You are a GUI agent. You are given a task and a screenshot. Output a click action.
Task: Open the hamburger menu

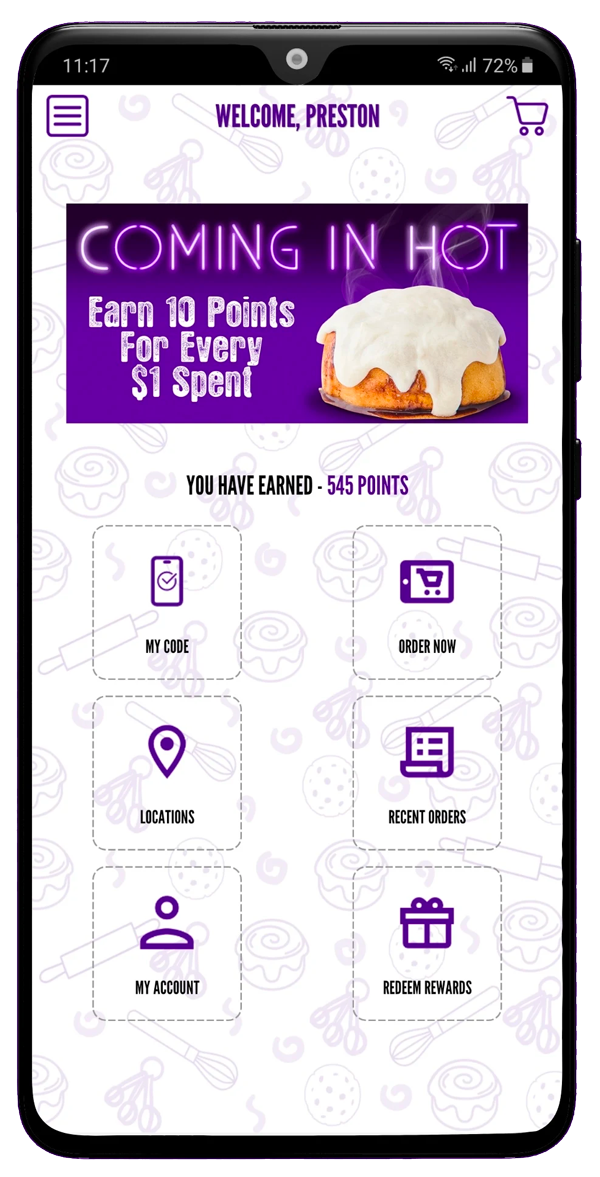coord(68,116)
